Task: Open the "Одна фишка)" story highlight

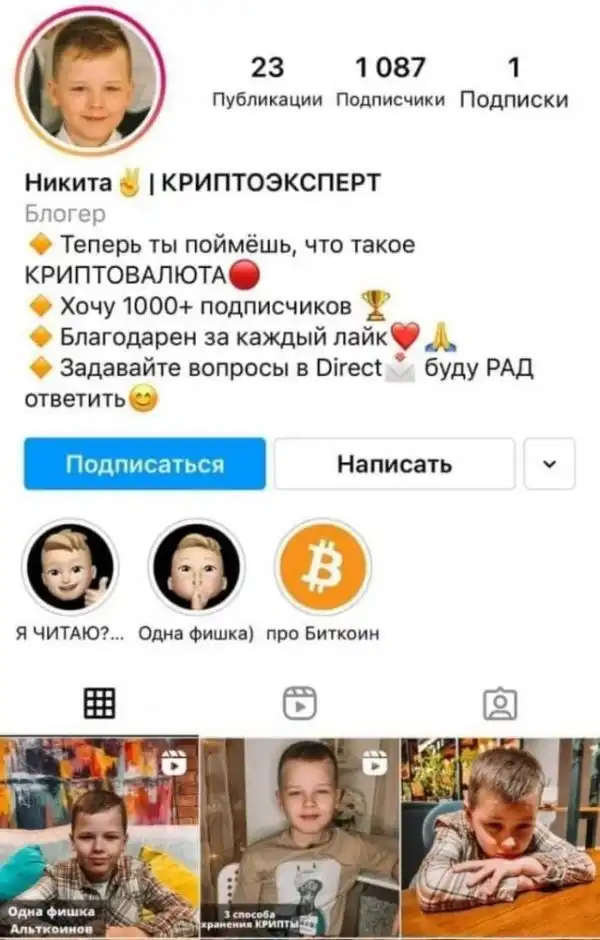Action: [x=196, y=568]
